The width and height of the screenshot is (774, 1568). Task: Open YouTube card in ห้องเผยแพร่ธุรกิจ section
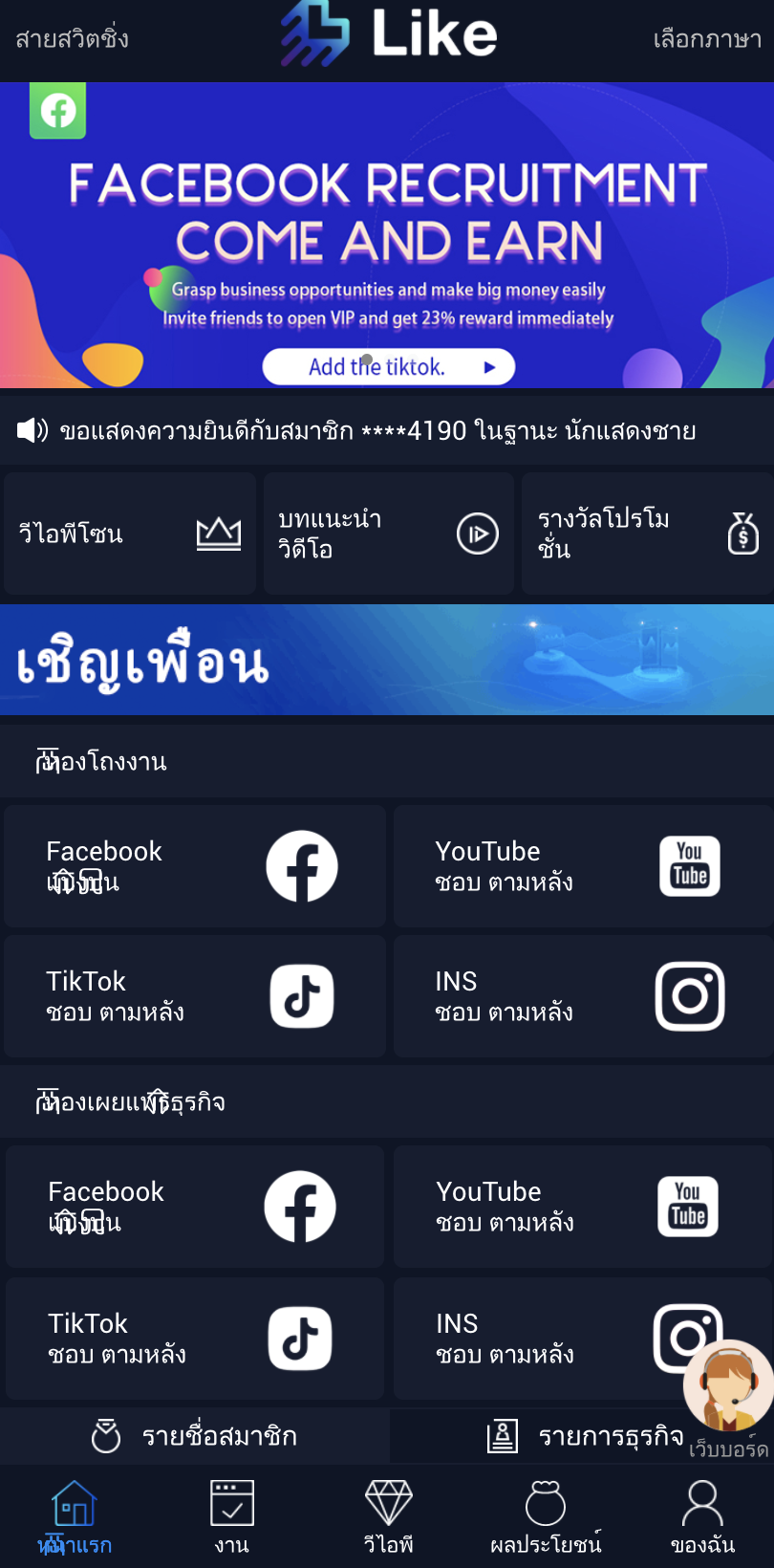tap(582, 1207)
